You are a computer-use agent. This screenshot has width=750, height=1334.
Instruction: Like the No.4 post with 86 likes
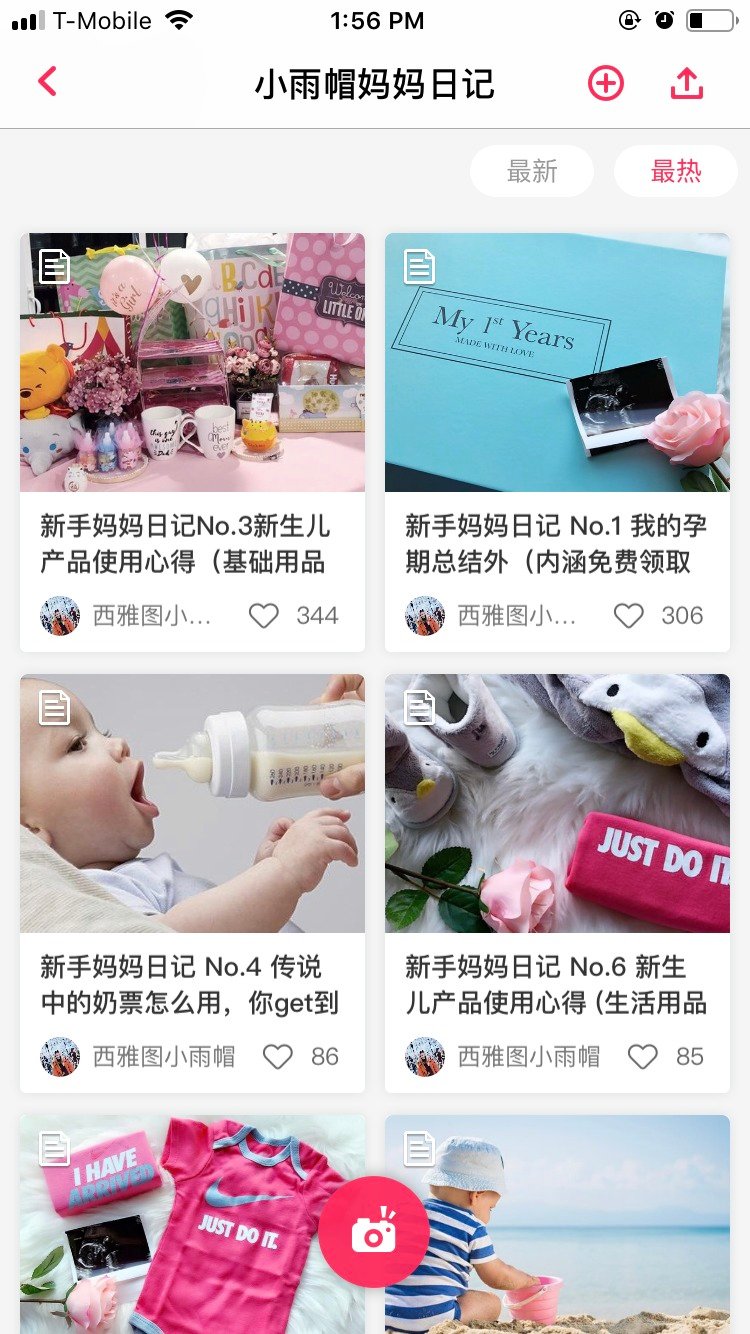tap(278, 1057)
